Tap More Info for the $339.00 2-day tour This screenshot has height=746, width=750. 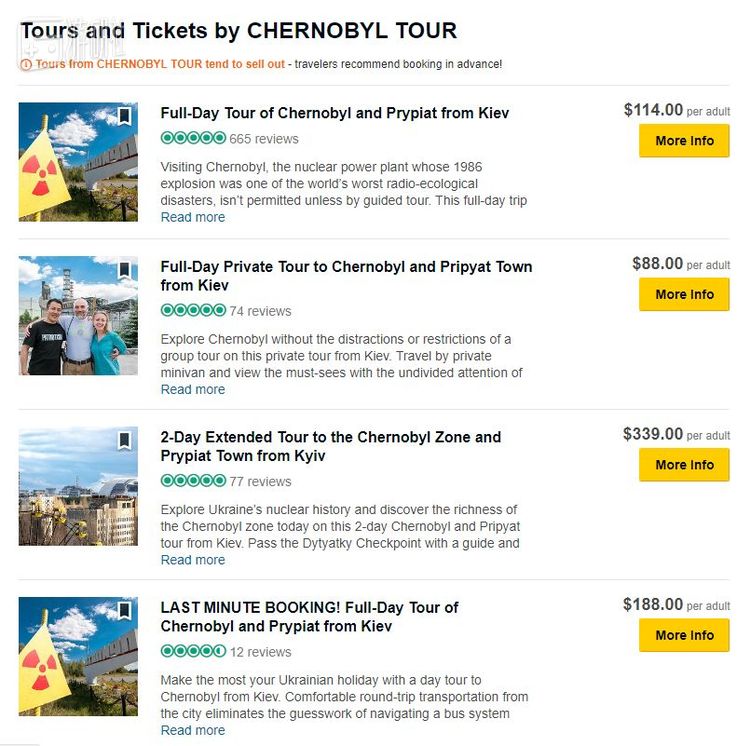click(684, 465)
